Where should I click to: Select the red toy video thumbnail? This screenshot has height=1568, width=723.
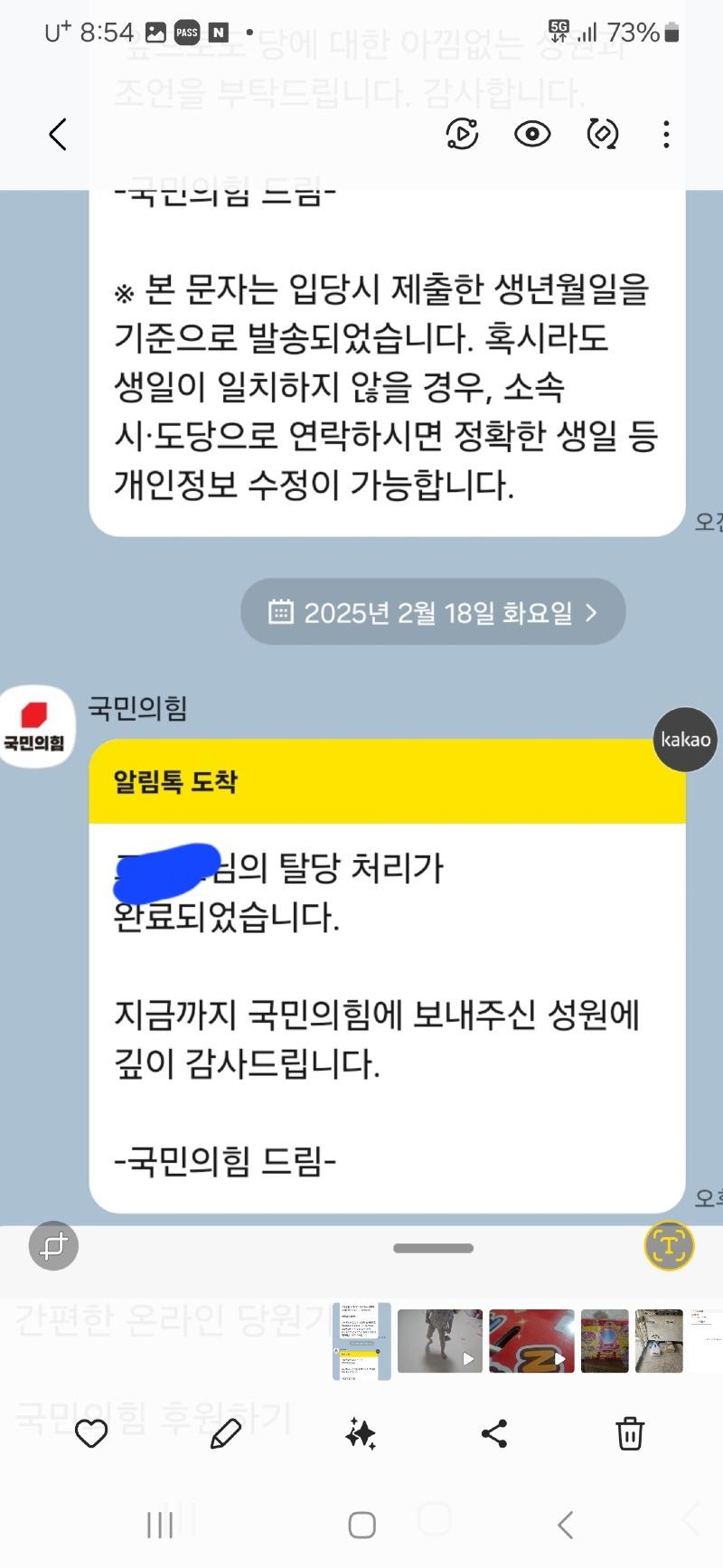pos(531,1341)
